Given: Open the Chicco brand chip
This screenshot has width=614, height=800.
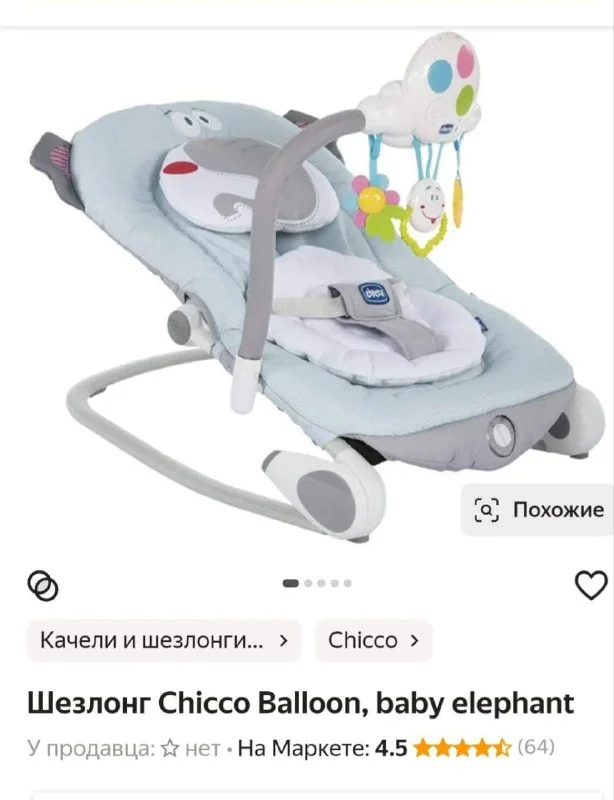Looking at the screenshot, I should click(x=374, y=640).
